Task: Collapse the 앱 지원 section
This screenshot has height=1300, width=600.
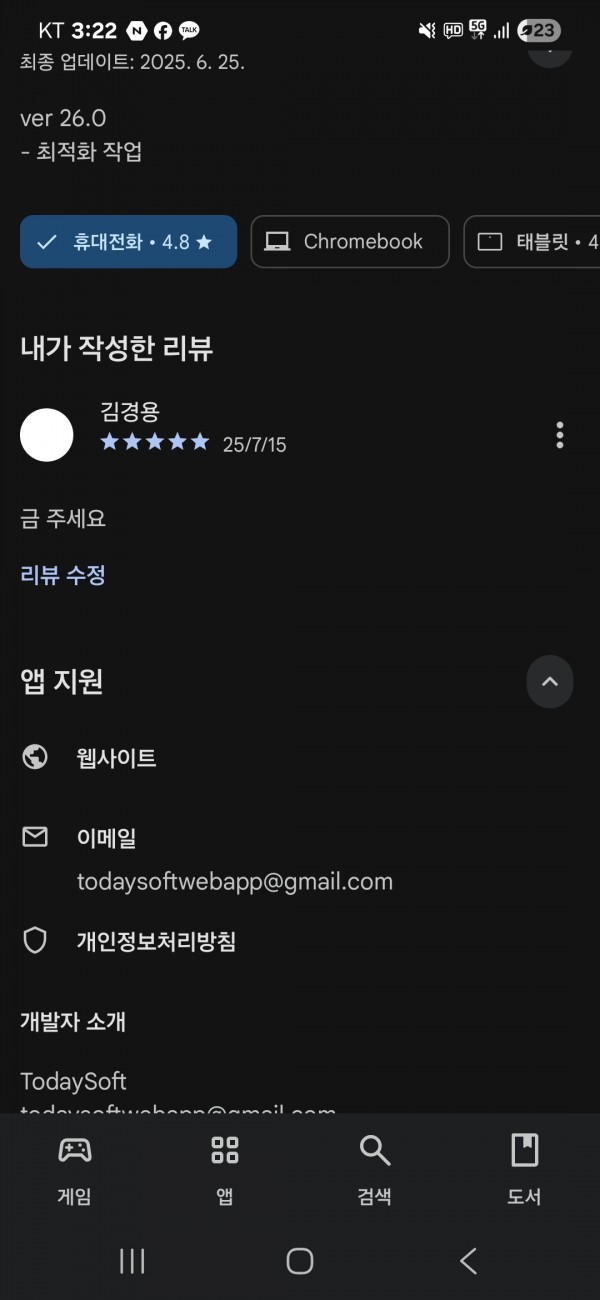Action: [x=549, y=682]
